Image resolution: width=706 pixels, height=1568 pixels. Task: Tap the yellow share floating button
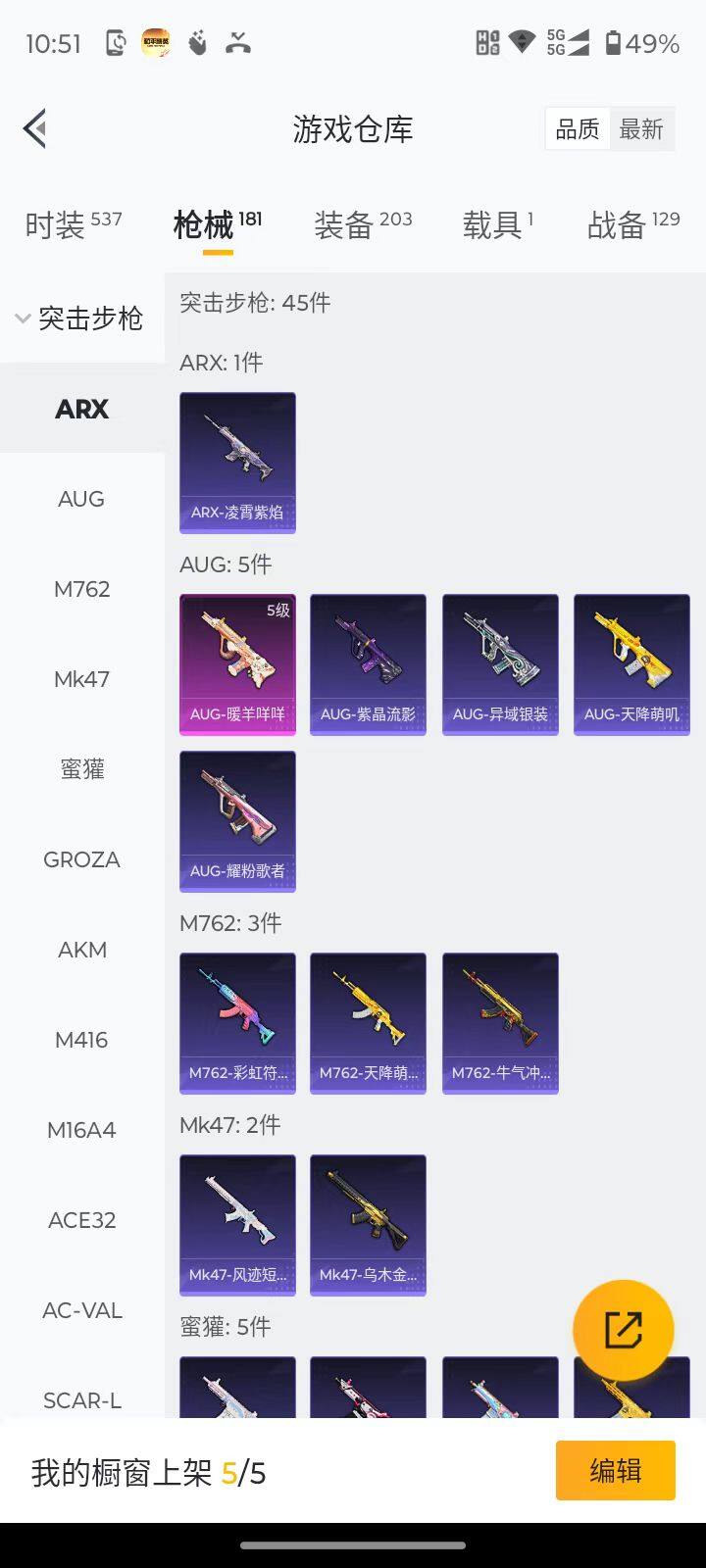pos(624,1330)
